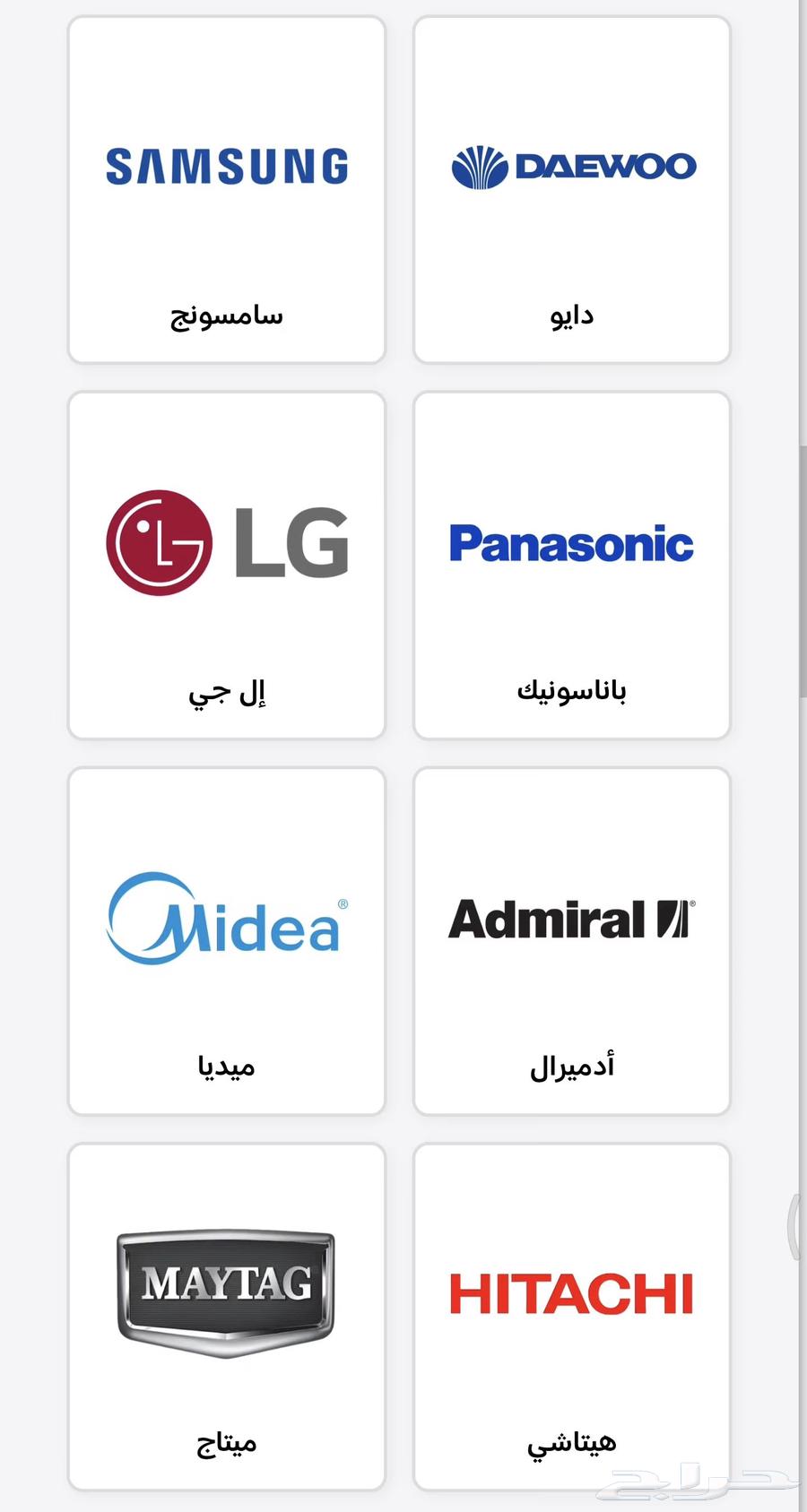Select the Panasonic brand logo
Image resolution: width=807 pixels, height=1512 pixels.
coord(571,544)
